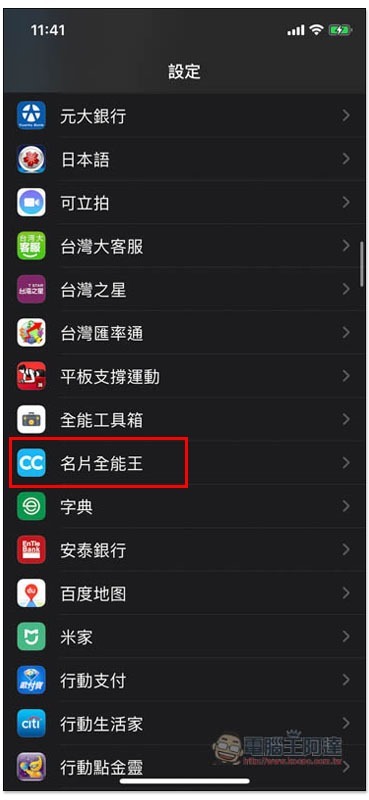Tap the 台灣之星 row
Screen dimensions: 369x800
(x=184, y=290)
